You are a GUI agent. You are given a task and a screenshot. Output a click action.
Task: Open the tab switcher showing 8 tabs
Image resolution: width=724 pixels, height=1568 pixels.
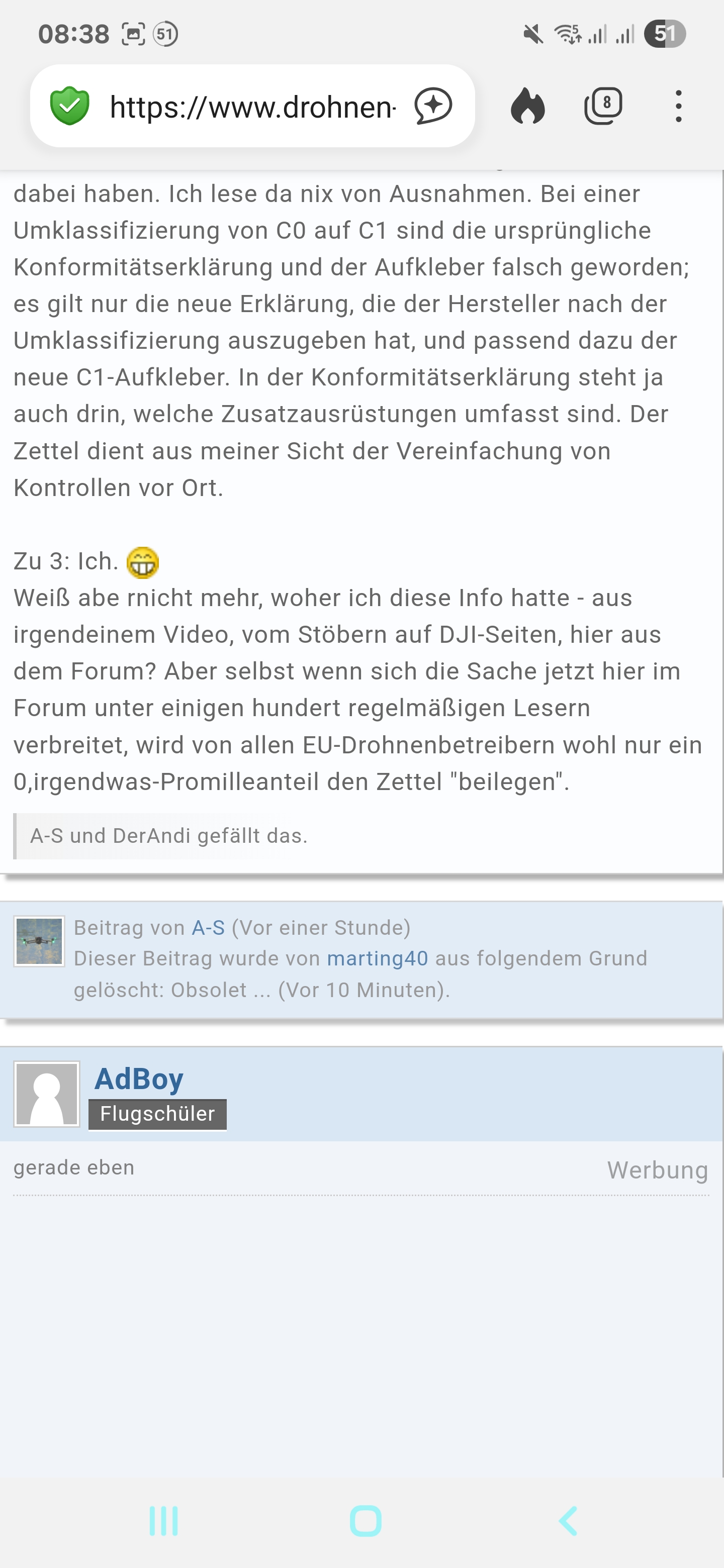[603, 106]
